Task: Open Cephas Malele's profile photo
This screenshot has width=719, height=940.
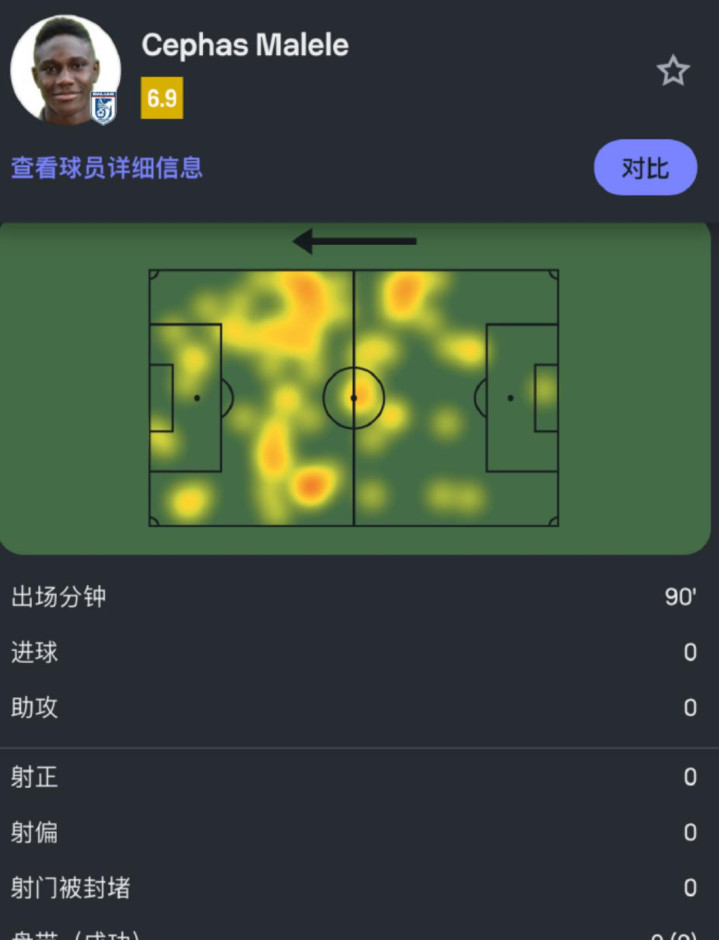Action: click(x=64, y=70)
